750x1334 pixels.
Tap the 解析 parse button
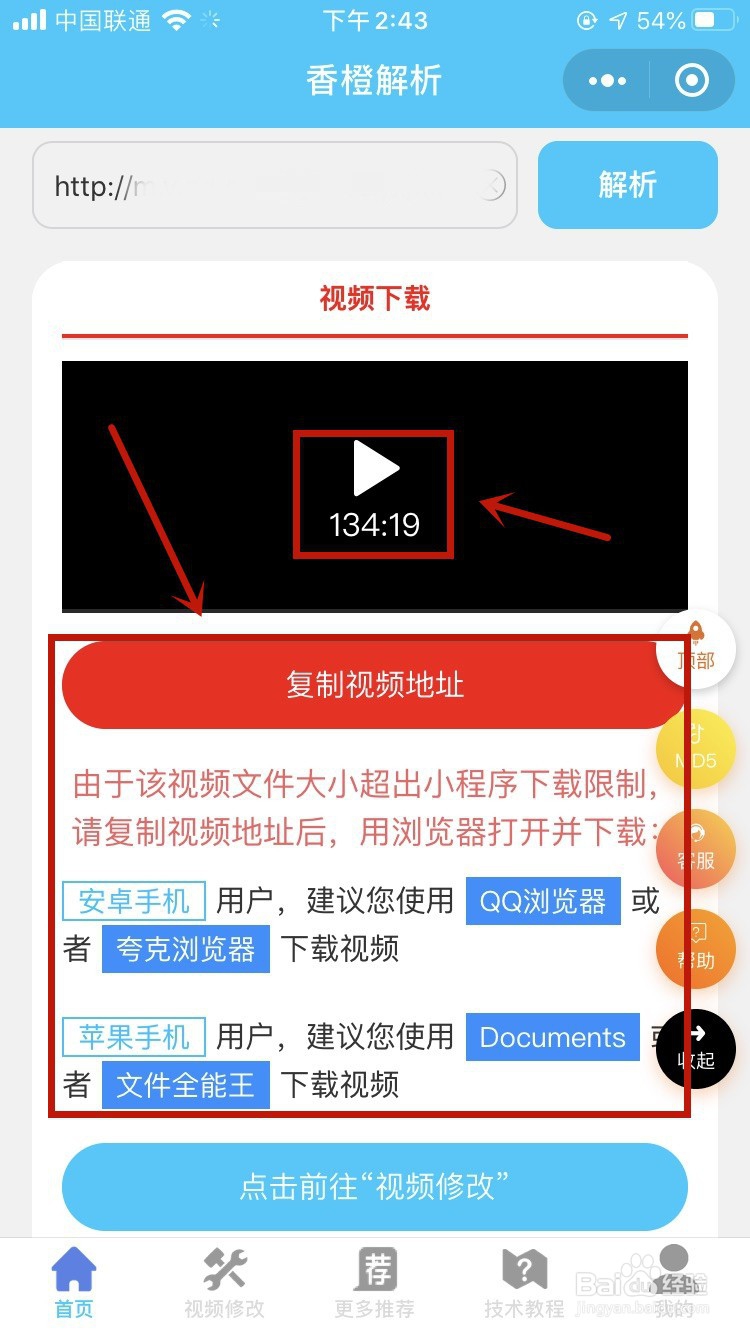click(627, 185)
